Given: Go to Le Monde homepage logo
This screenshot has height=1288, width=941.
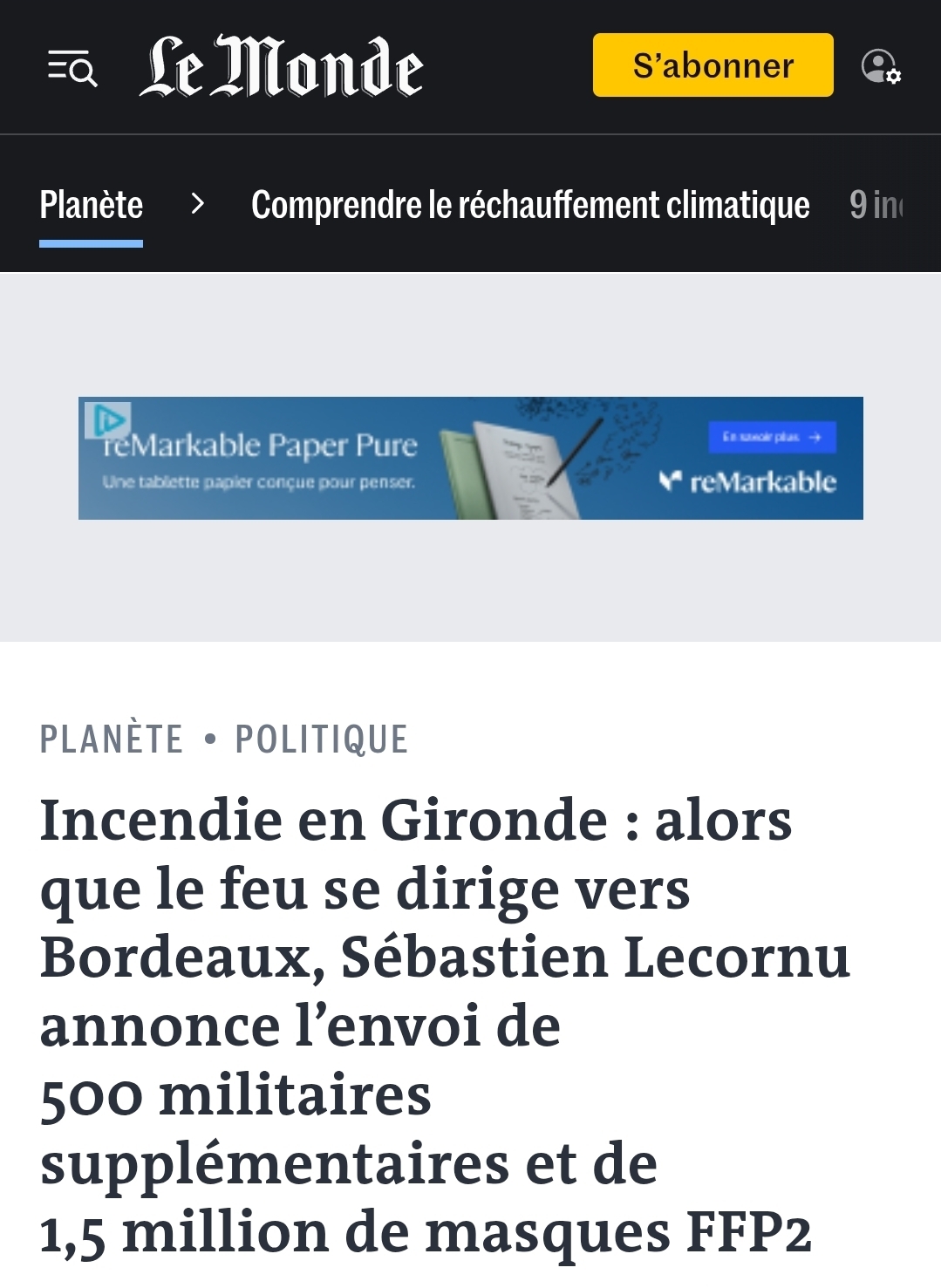Looking at the screenshot, I should pos(282,66).
